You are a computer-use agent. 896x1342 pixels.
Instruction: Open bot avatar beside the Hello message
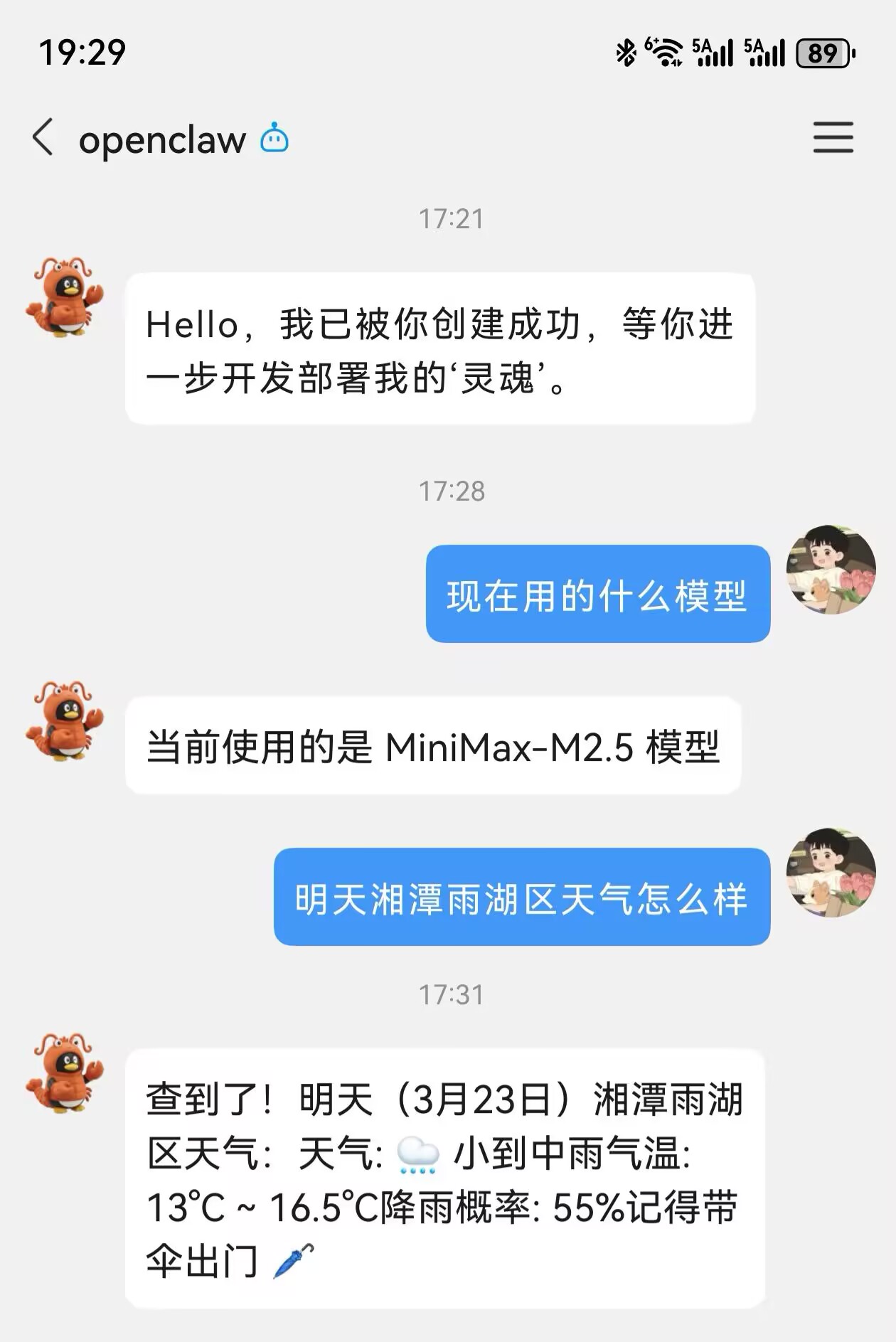click(x=65, y=298)
